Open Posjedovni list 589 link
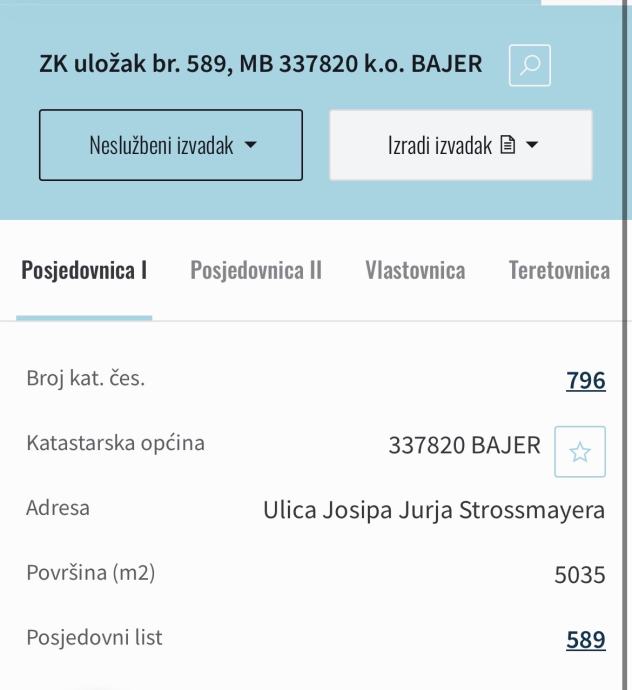The width and height of the screenshot is (632, 690). click(586, 639)
